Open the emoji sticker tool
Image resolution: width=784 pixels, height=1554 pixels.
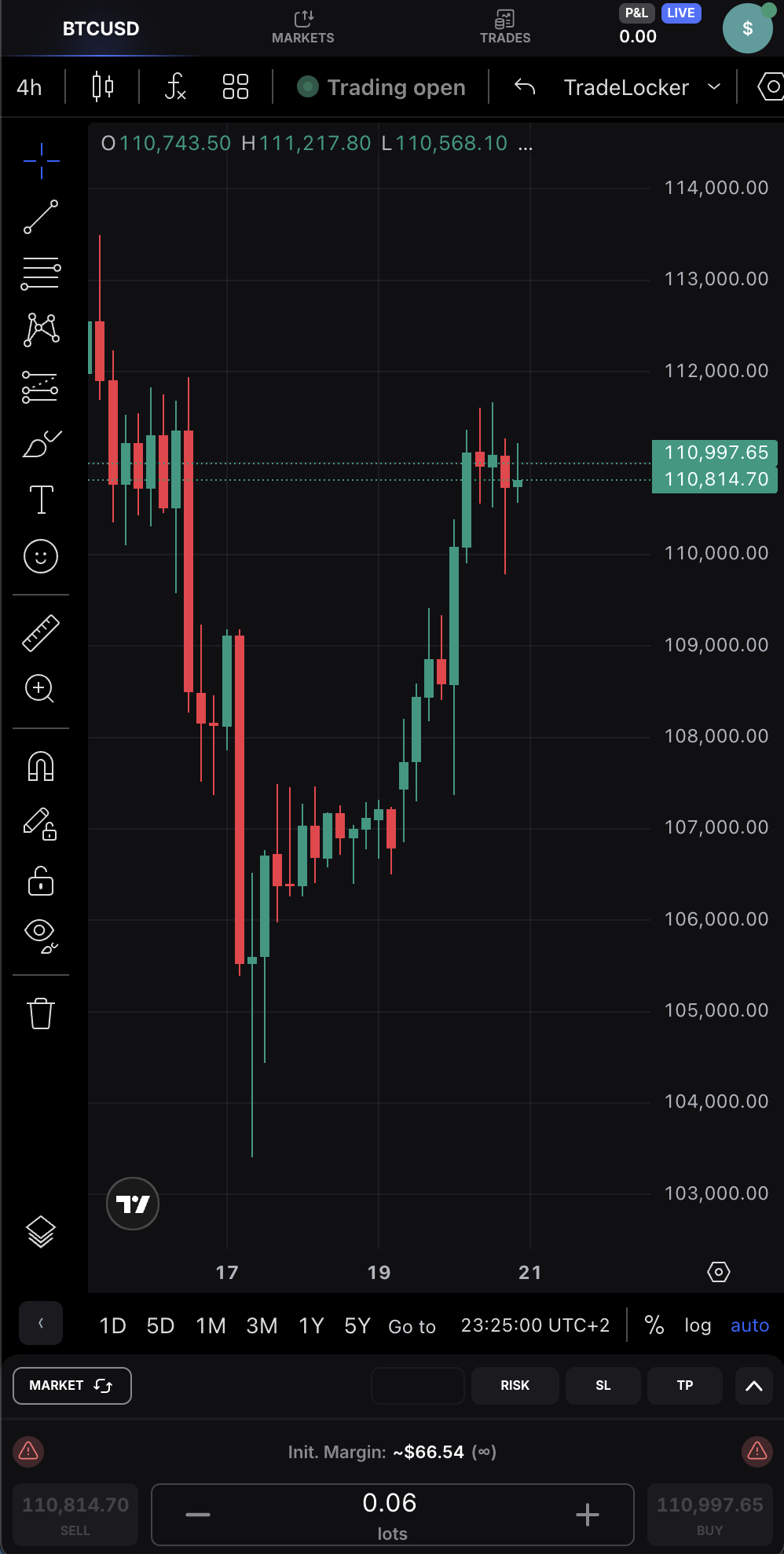40,555
